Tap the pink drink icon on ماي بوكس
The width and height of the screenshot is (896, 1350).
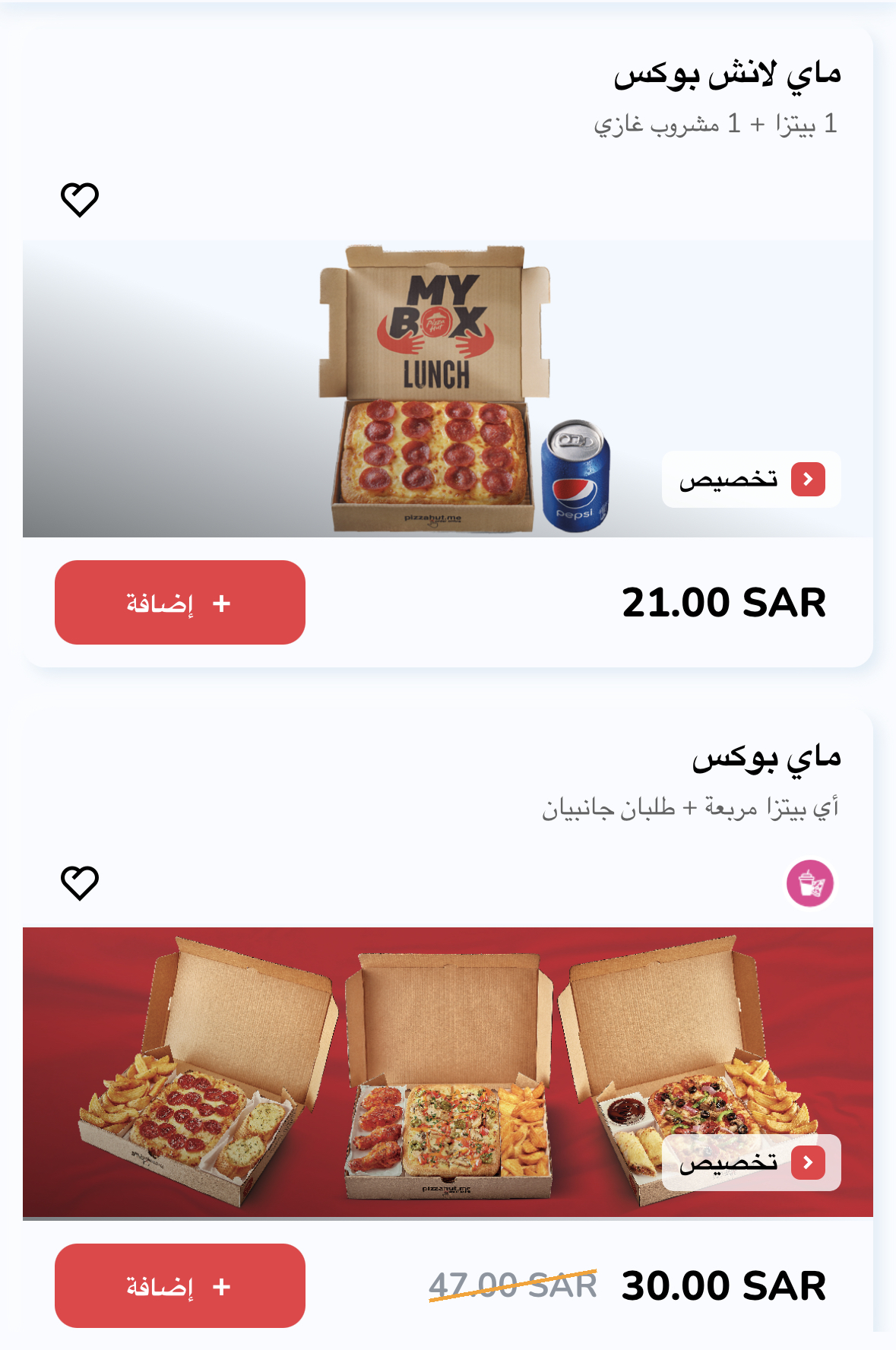pos(809,883)
